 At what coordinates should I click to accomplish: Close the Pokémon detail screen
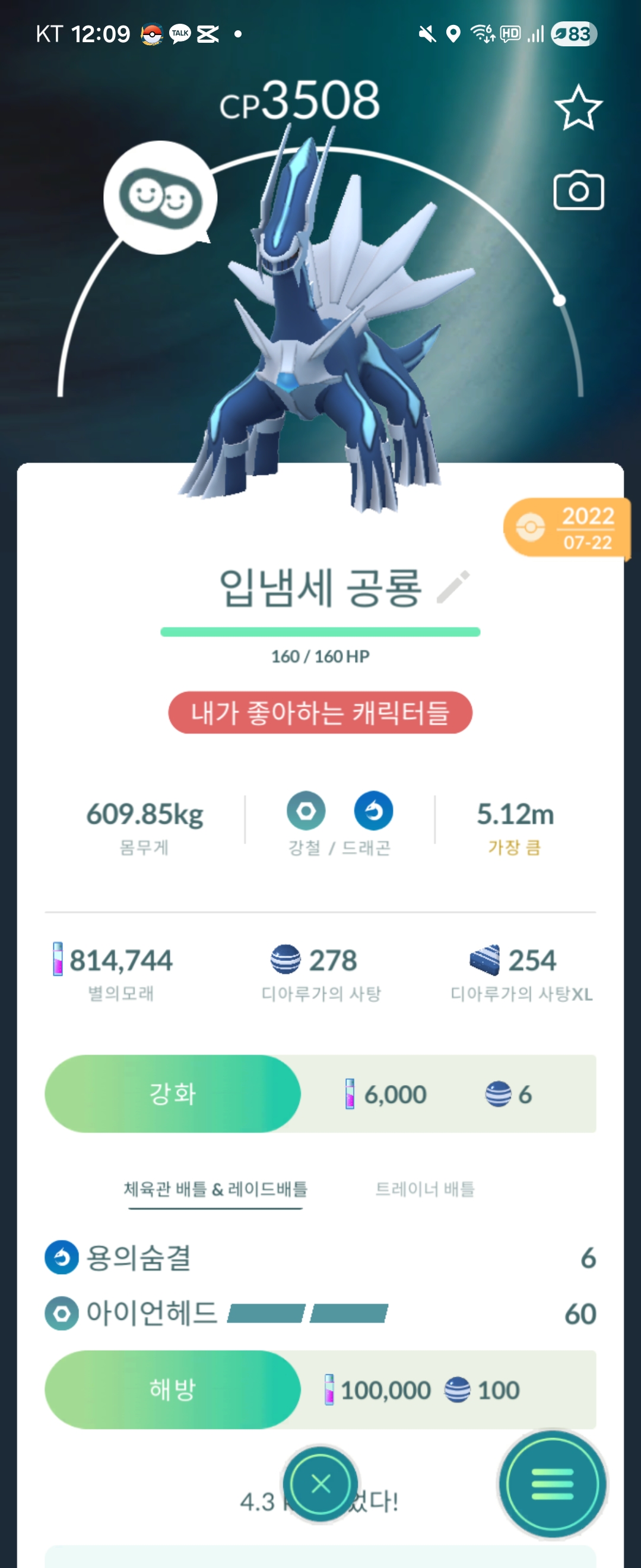(320, 1484)
